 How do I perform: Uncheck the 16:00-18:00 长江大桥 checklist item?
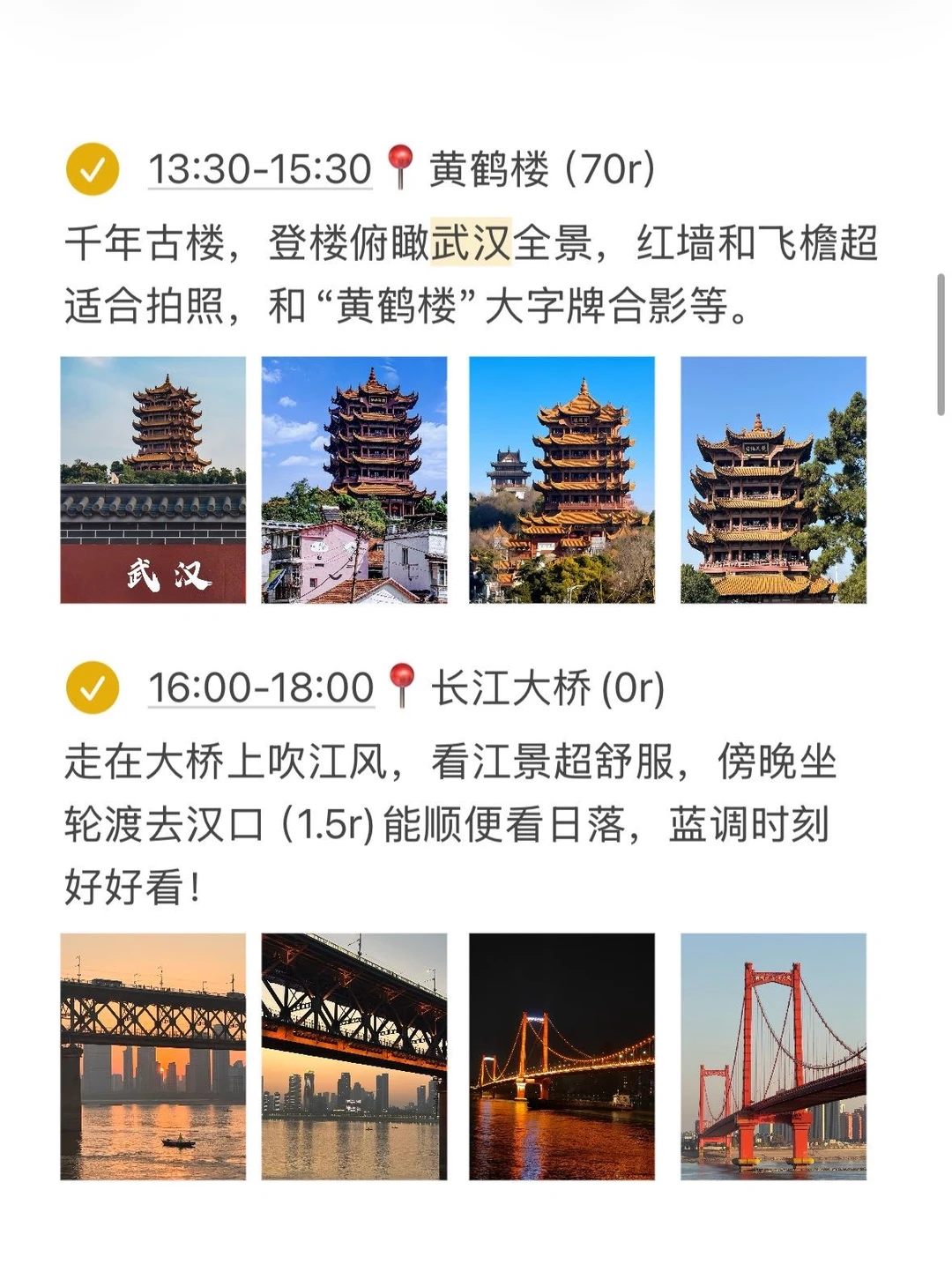[x=93, y=688]
